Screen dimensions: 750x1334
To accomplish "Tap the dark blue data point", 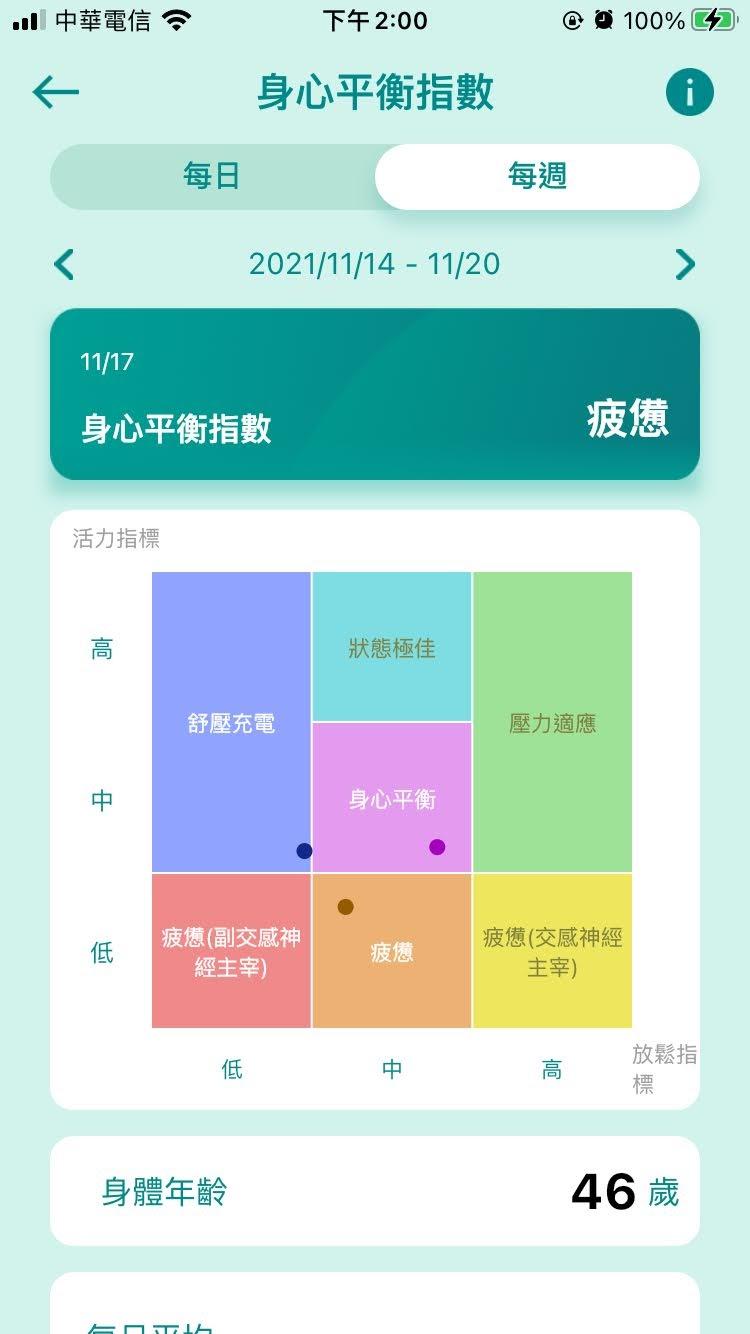I will point(304,851).
